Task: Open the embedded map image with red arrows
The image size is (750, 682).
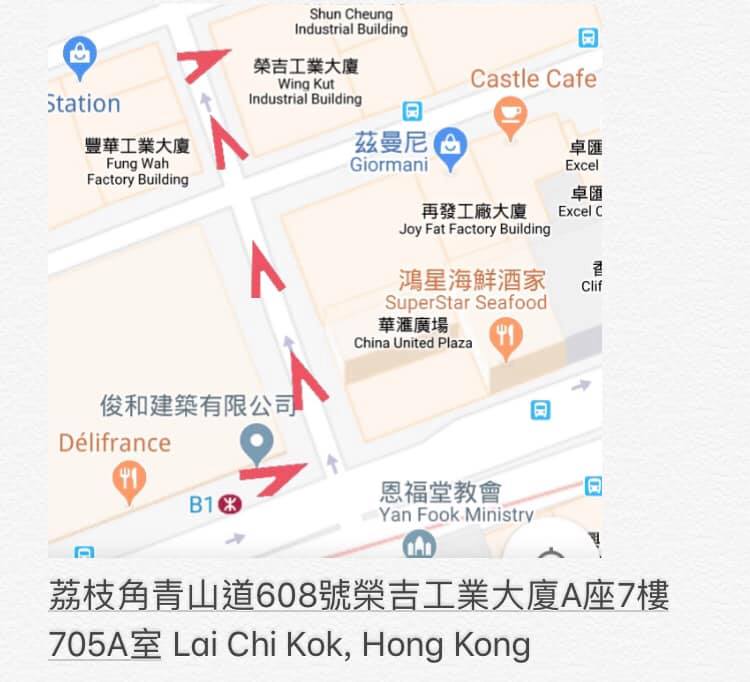Action: 324,280
